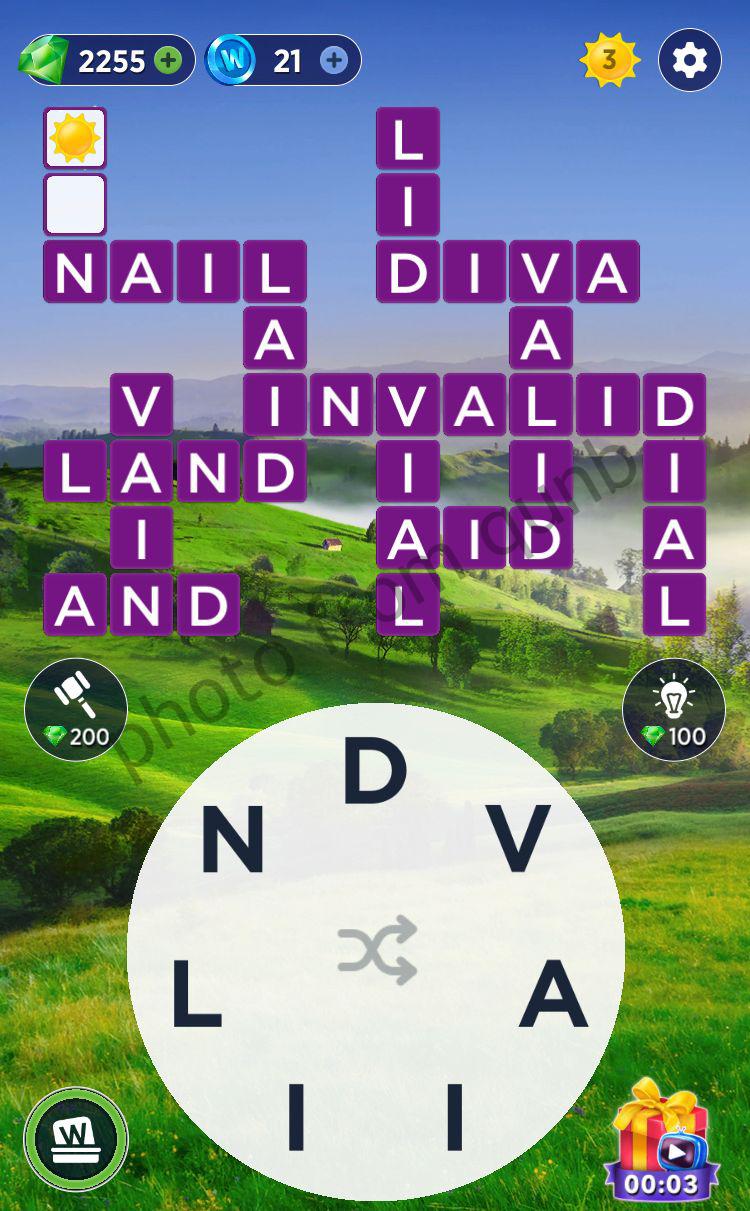This screenshot has height=1211, width=750.
Task: Shuffle the letters in the wheel
Action: click(x=376, y=949)
